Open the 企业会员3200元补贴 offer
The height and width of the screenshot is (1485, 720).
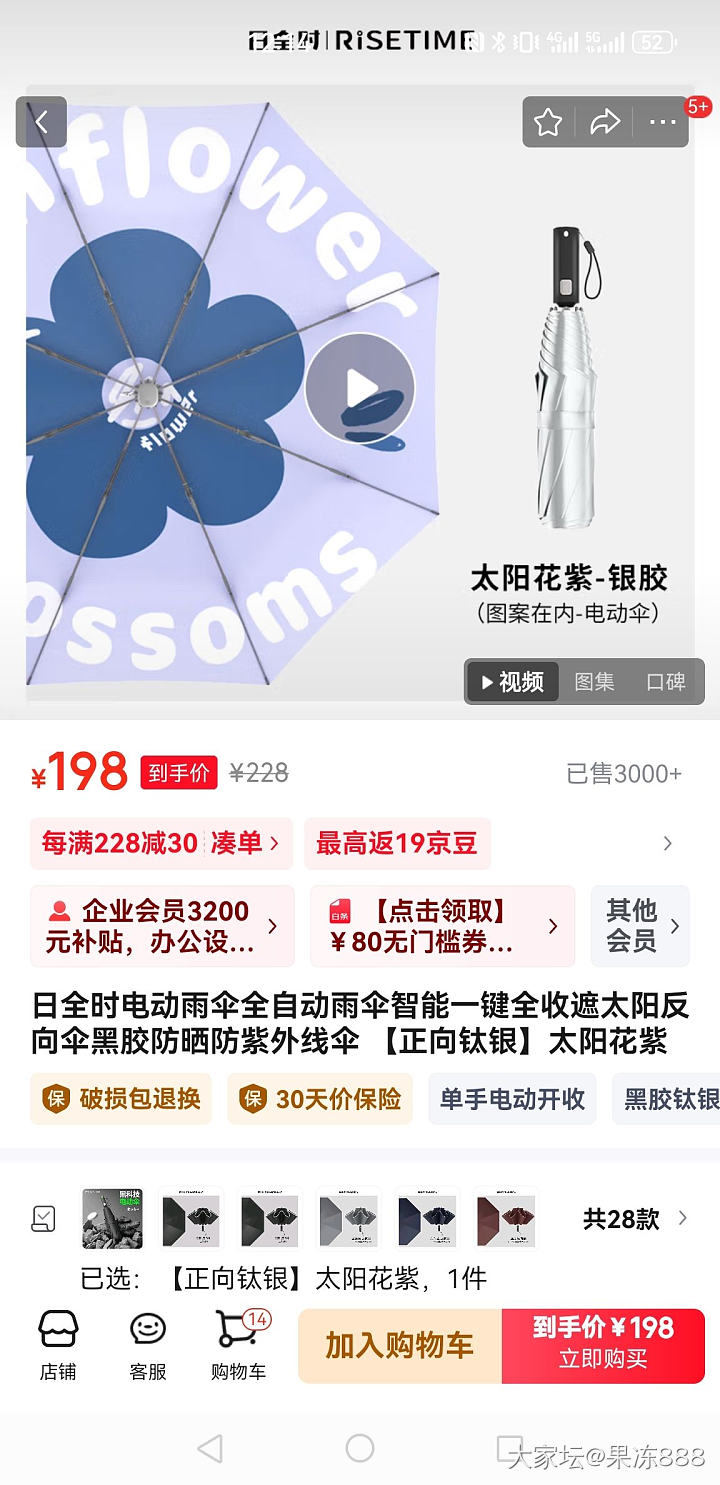point(162,926)
